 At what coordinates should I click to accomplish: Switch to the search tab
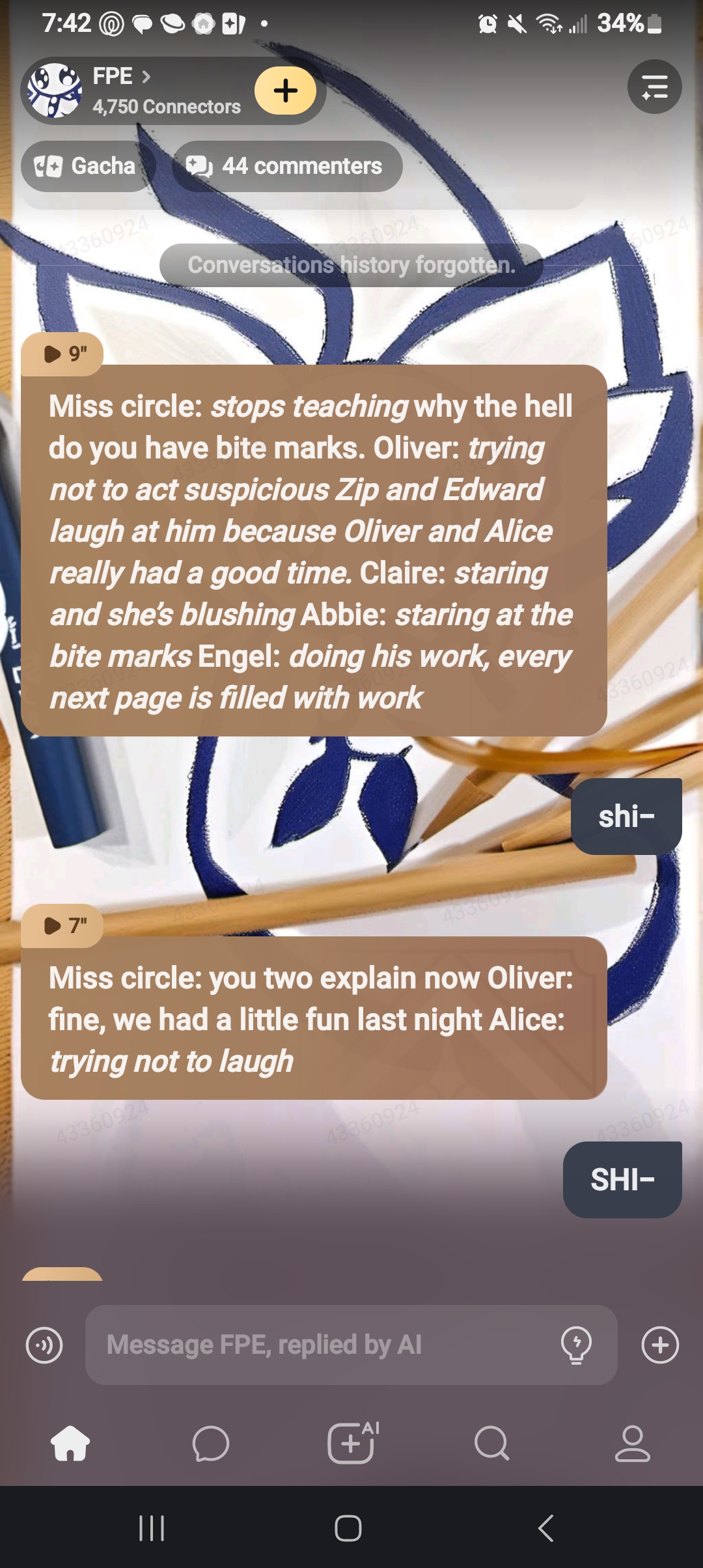[x=491, y=1444]
